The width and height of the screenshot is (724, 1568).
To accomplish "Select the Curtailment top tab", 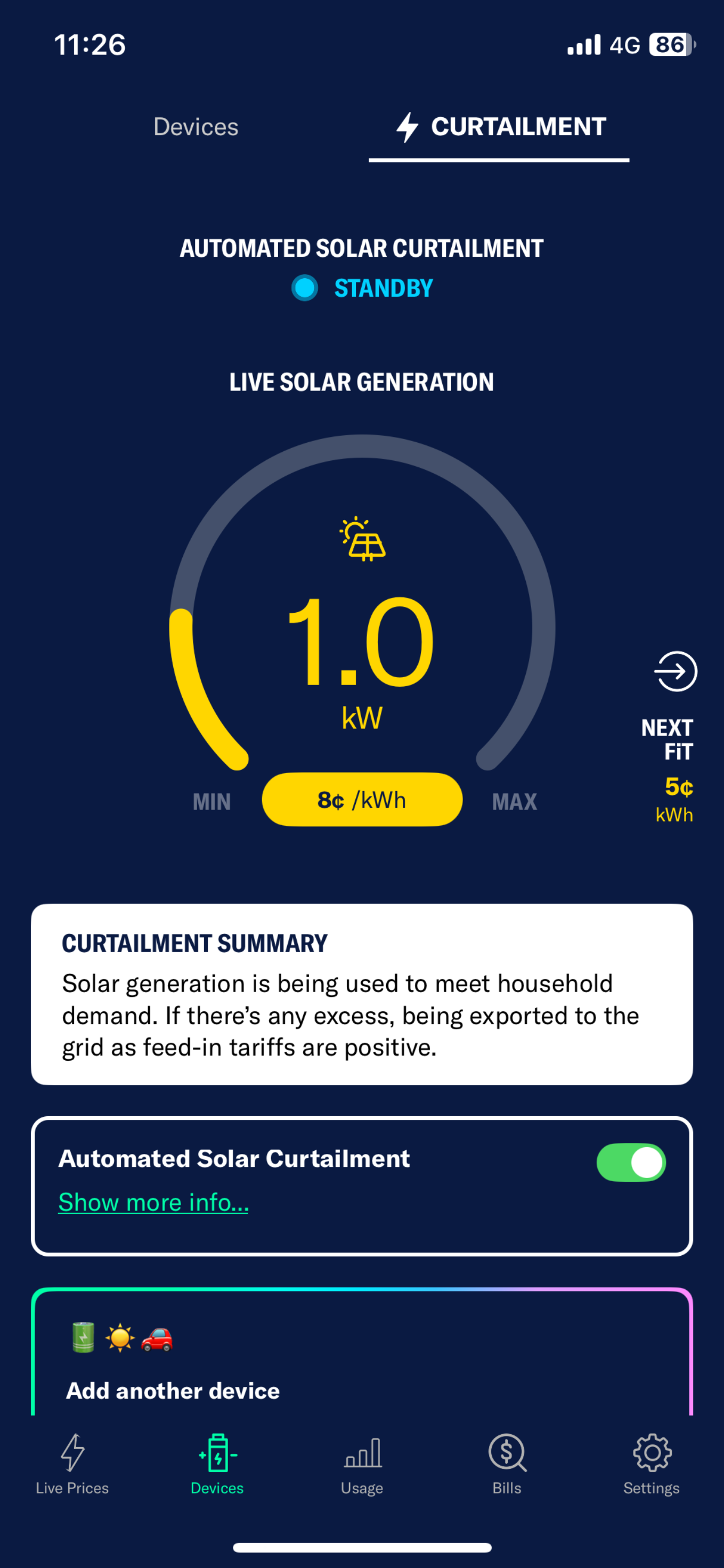I will [500, 127].
